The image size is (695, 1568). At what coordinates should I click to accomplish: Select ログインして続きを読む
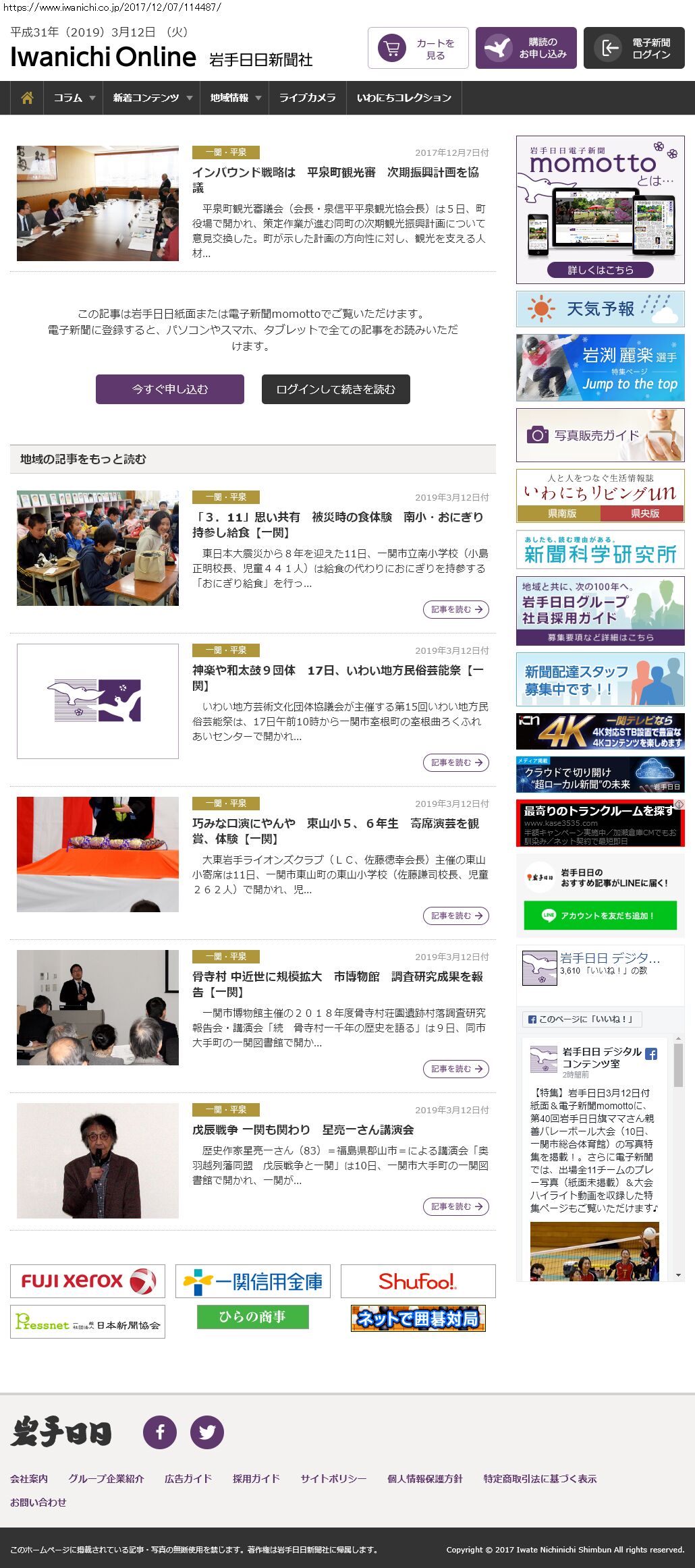[x=335, y=389]
